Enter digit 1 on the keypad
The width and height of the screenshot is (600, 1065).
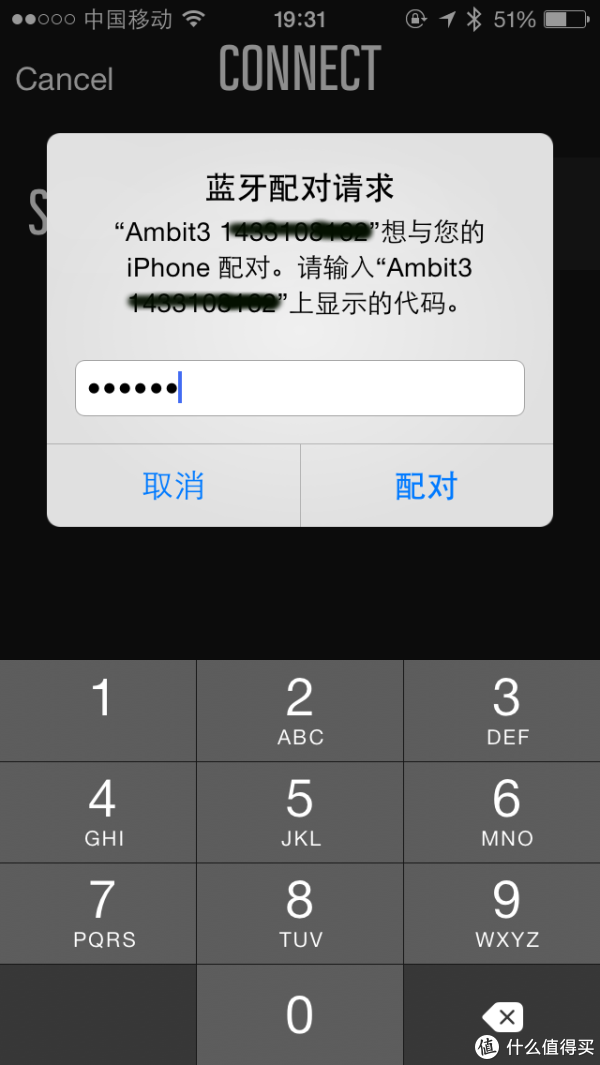point(98,710)
